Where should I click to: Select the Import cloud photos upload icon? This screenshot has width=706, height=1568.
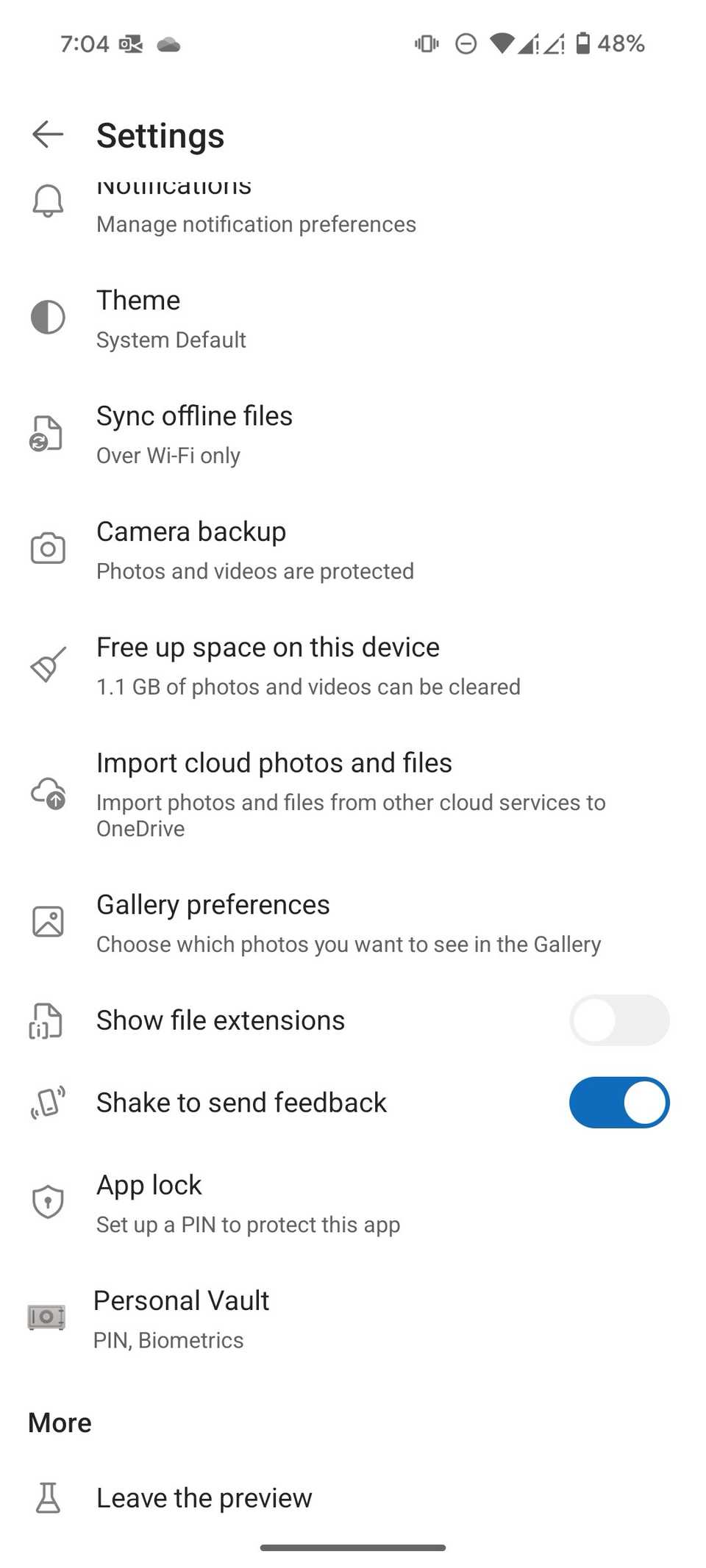(x=47, y=794)
